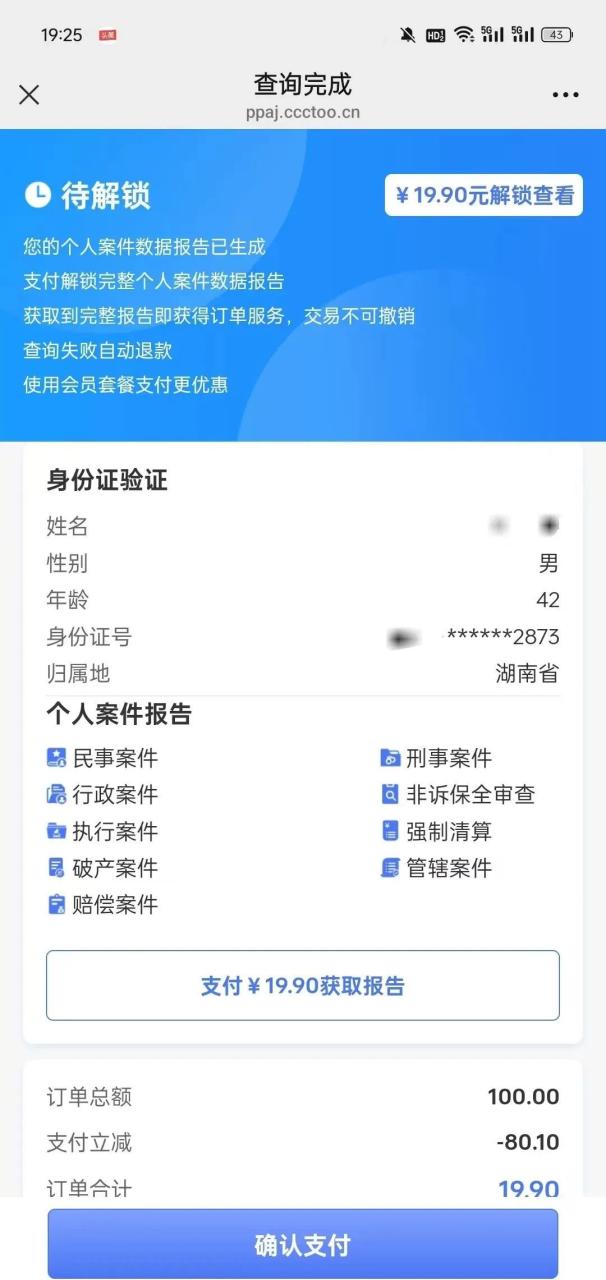Close the page with the X icon
The width and height of the screenshot is (606, 1280).
pos(29,95)
